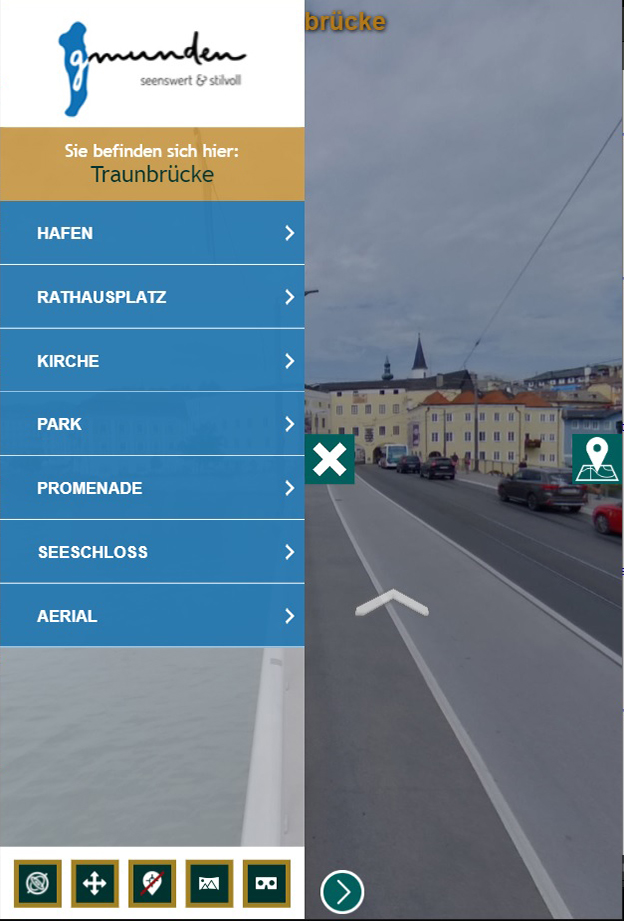The width and height of the screenshot is (624, 921).
Task: Open the Seeschloss panorama
Action: (x=152, y=552)
